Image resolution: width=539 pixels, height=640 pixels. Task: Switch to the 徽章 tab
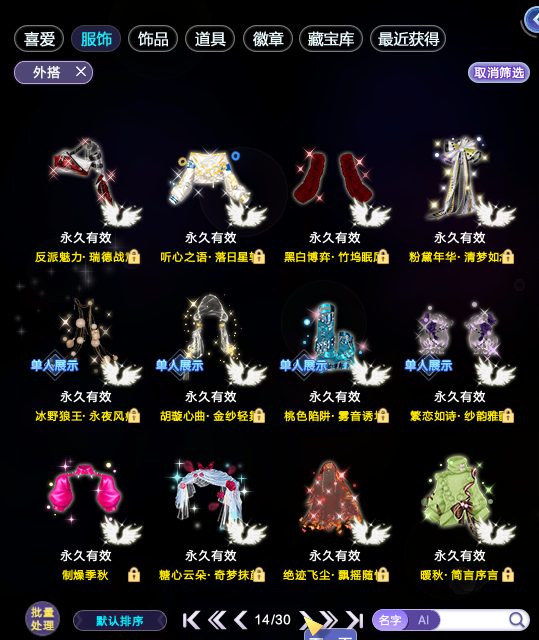(x=268, y=39)
